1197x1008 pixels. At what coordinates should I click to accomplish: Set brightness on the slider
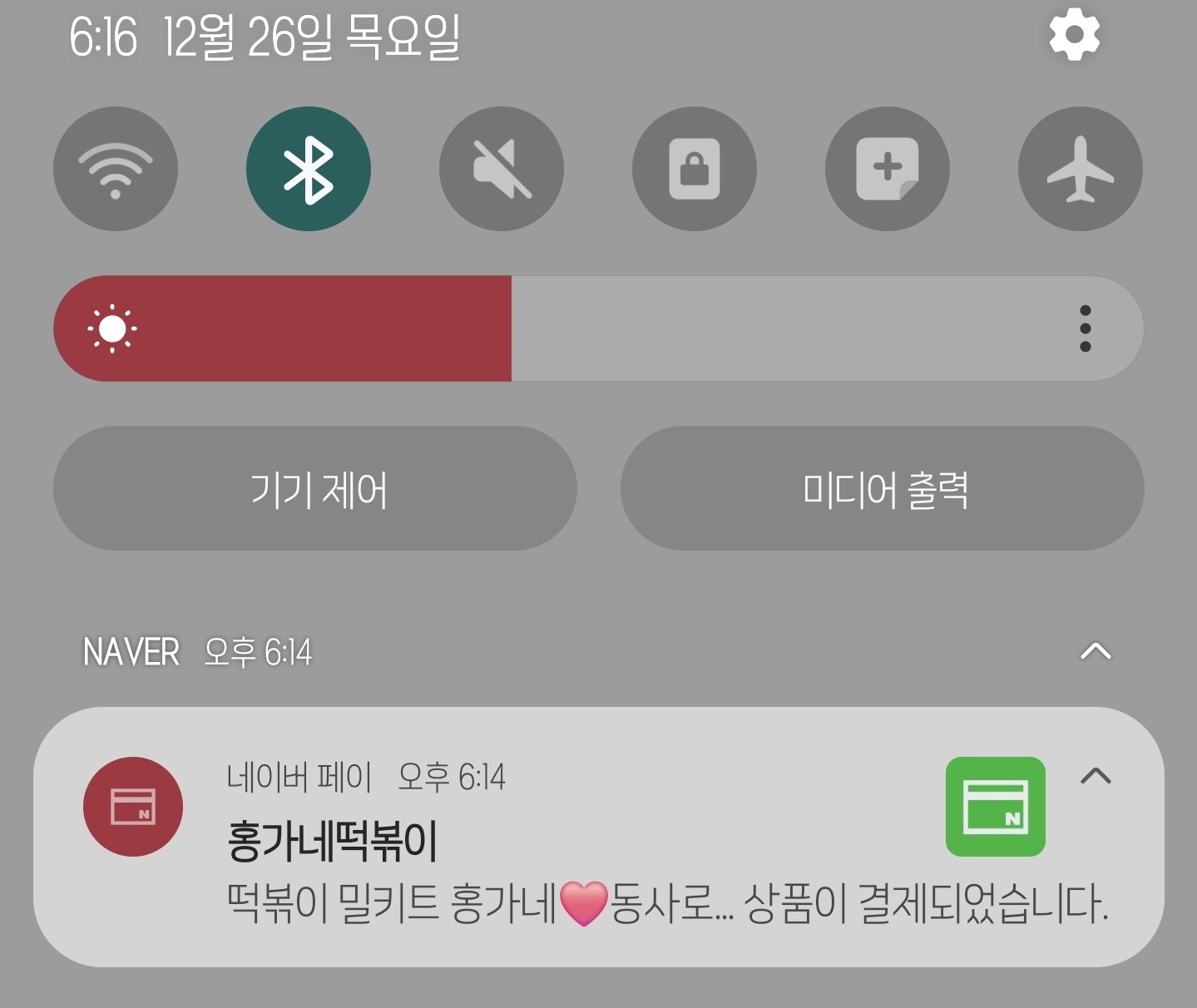[x=512, y=329]
